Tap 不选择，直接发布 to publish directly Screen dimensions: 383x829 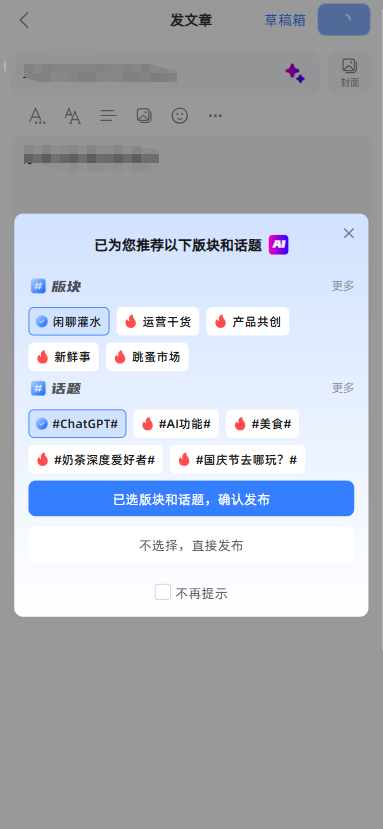pyautogui.click(x=191, y=545)
